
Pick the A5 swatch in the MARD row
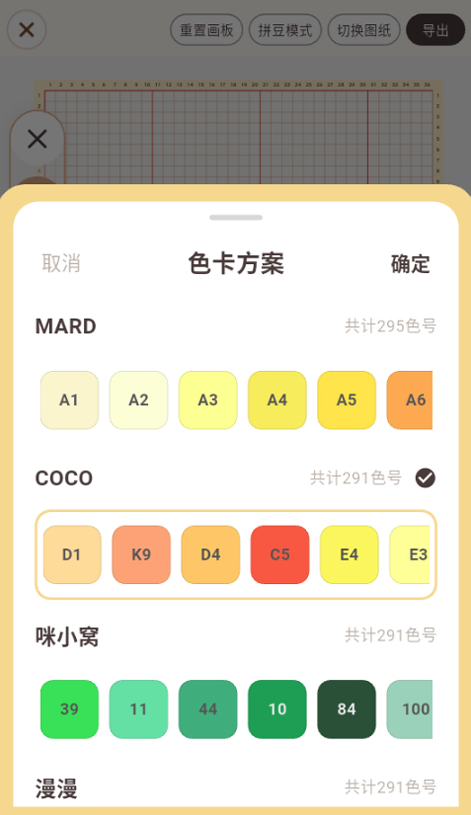347,400
